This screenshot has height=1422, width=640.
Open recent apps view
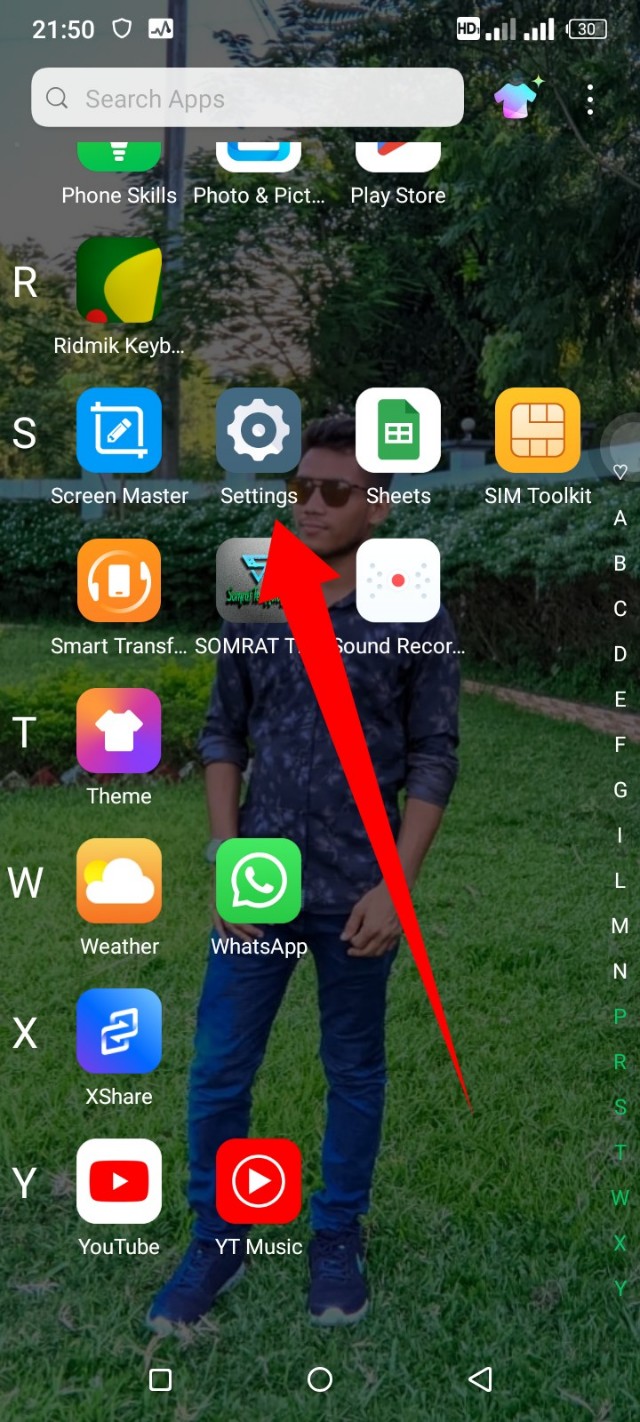coord(160,1380)
